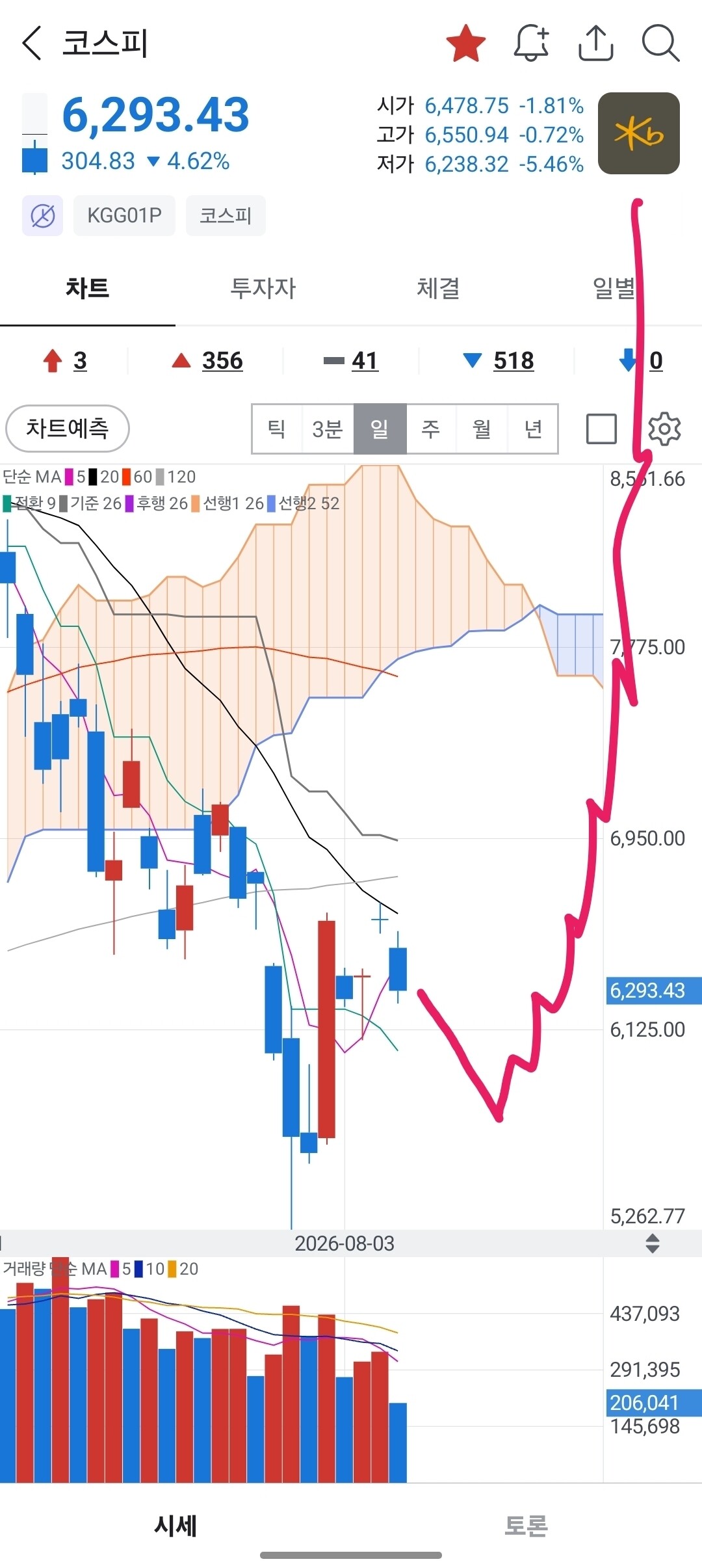Viewport: 702px width, 1568px height.
Task: Go back from the 코스피 screen
Action: coord(31,44)
